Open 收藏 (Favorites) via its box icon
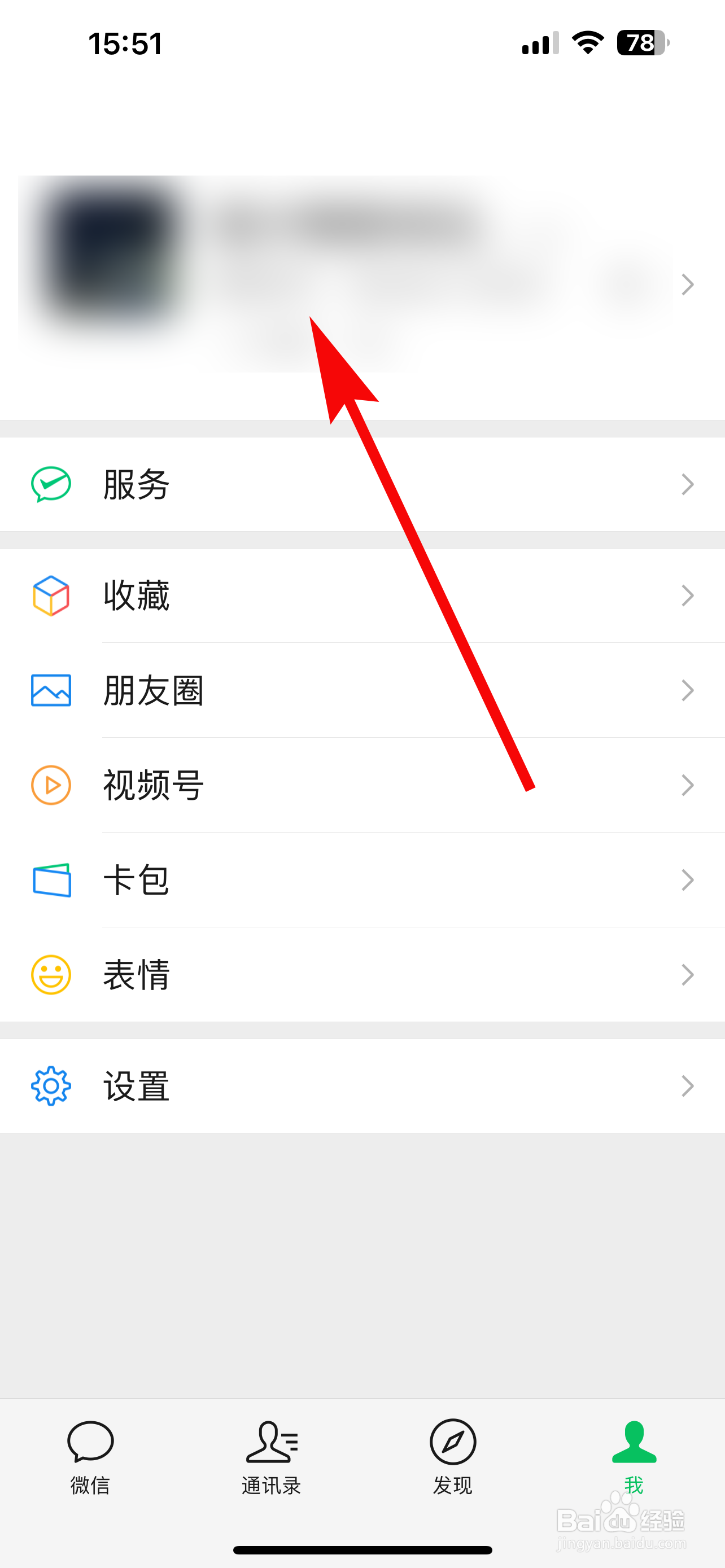 [x=50, y=595]
